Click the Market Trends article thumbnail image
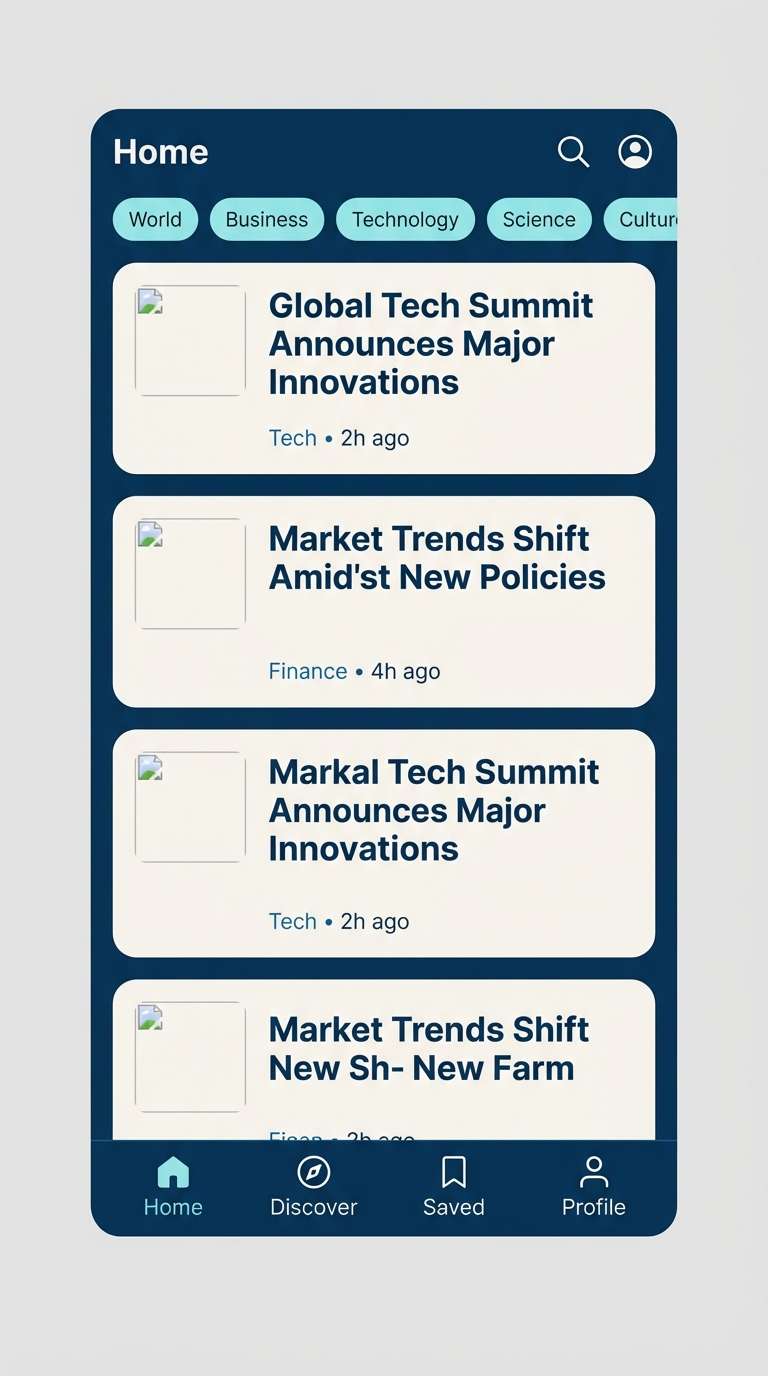Image resolution: width=768 pixels, height=1376 pixels. click(190, 573)
